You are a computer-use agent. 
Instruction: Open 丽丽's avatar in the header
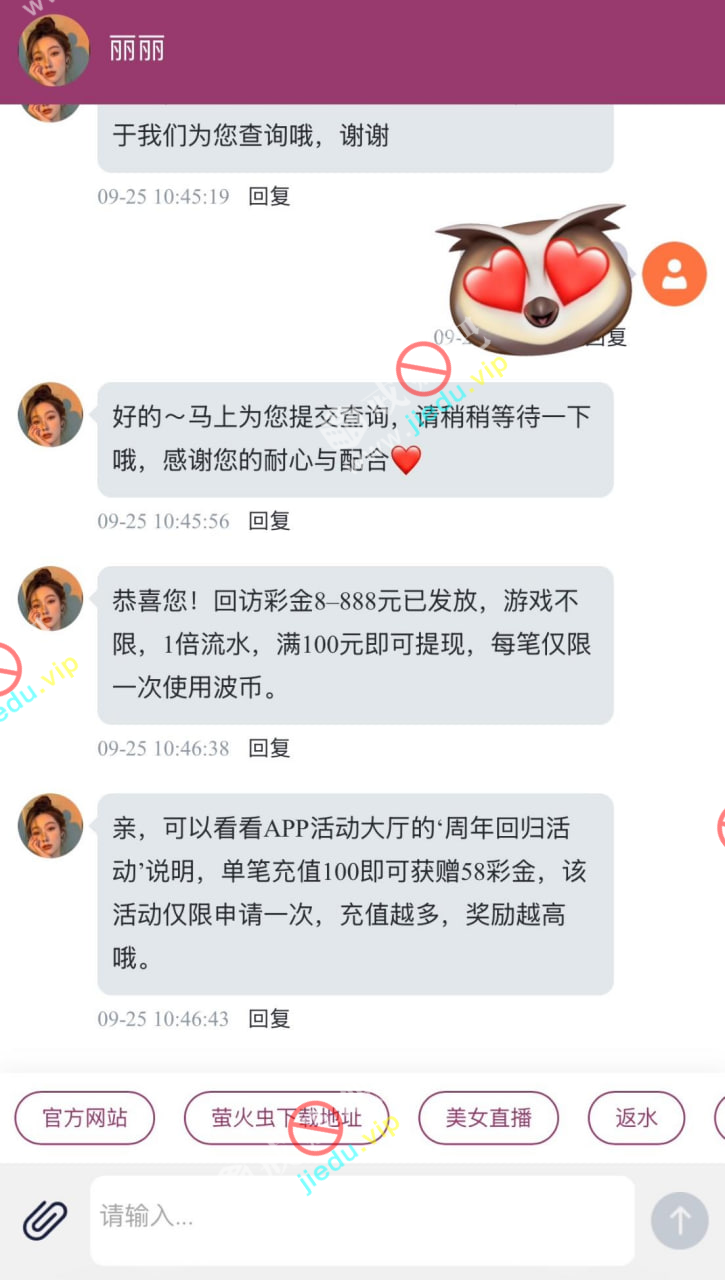53,50
